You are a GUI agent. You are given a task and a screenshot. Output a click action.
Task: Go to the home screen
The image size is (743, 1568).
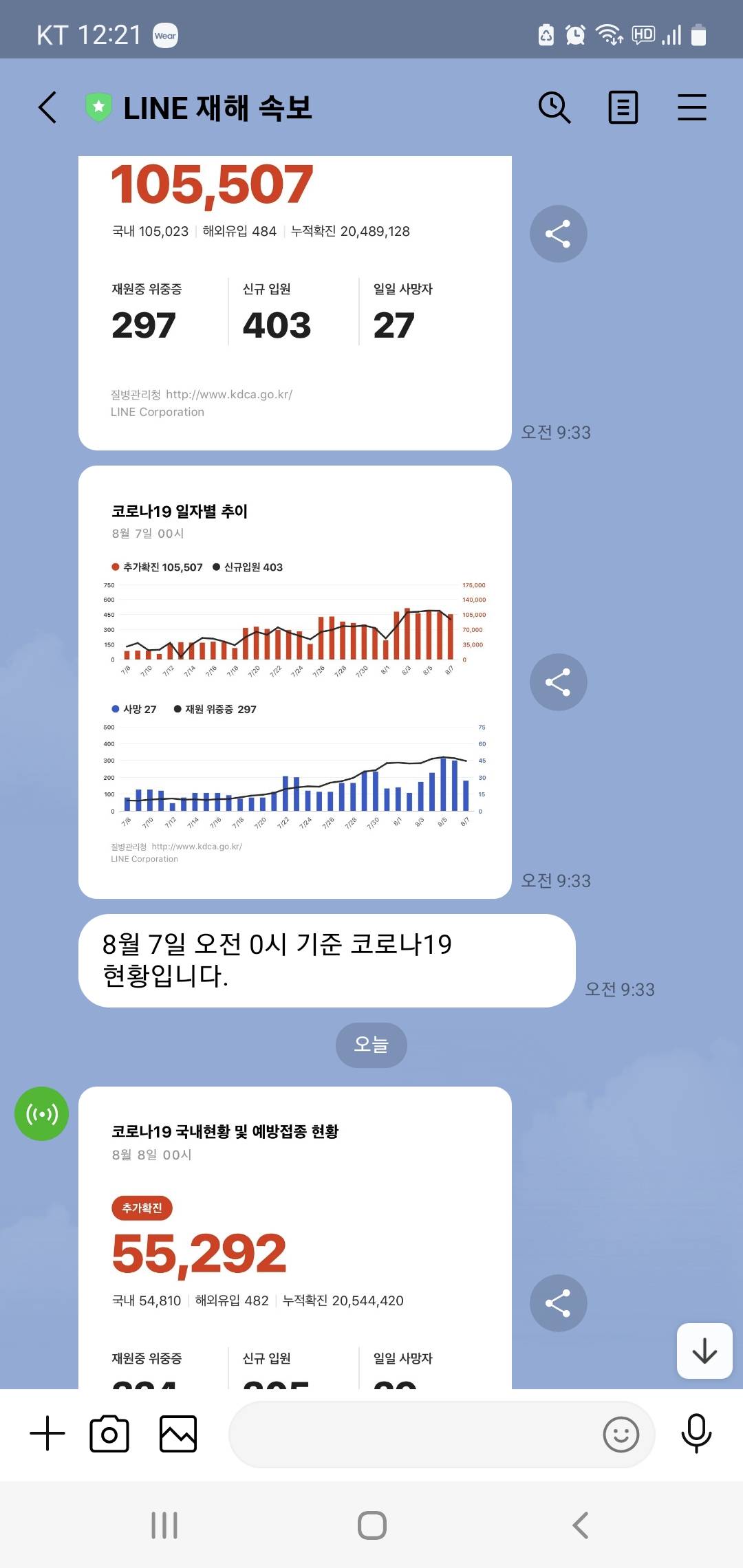pos(371,1525)
